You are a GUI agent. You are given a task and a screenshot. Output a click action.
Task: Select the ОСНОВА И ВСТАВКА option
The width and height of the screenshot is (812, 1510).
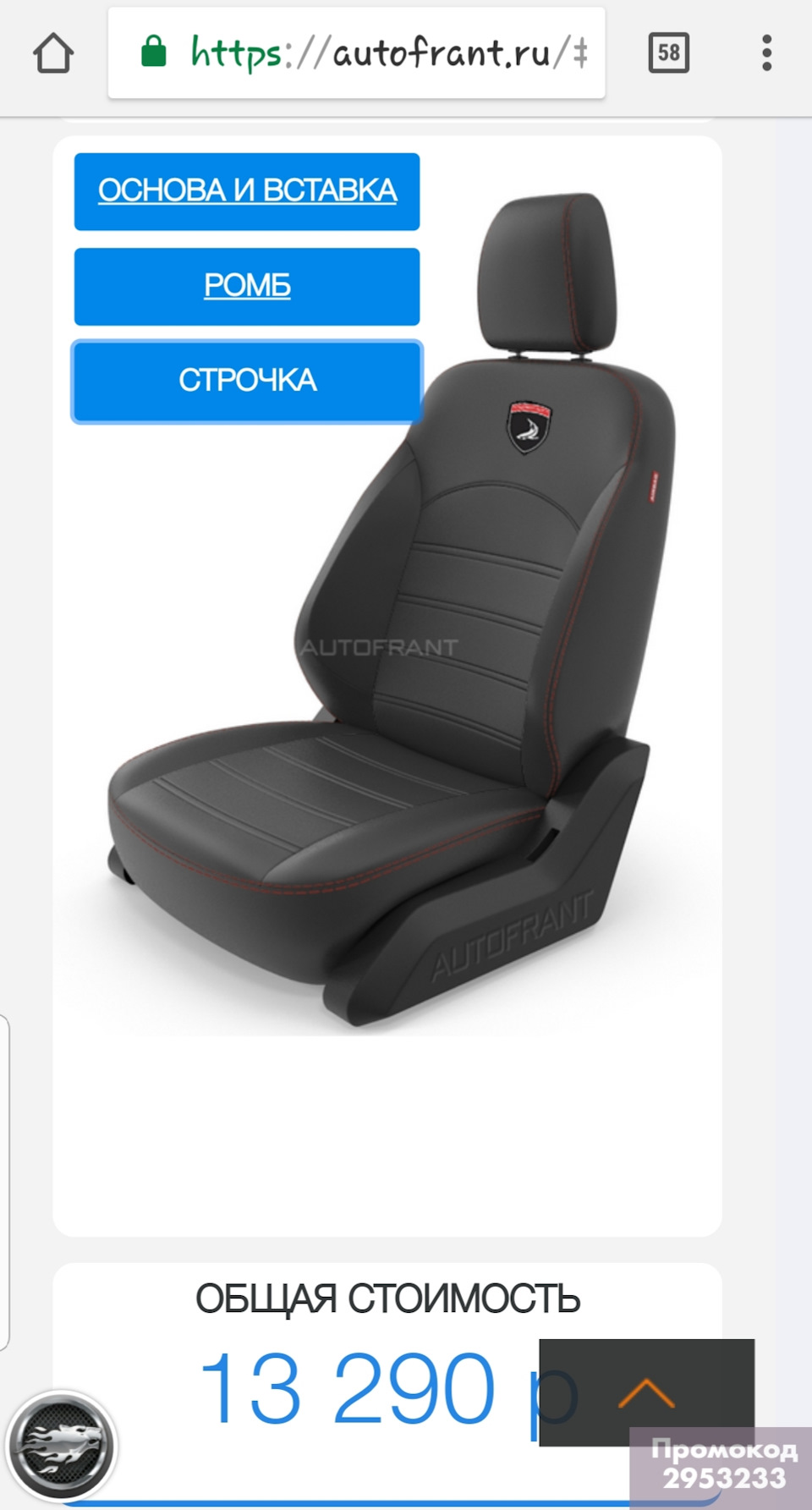point(247,191)
